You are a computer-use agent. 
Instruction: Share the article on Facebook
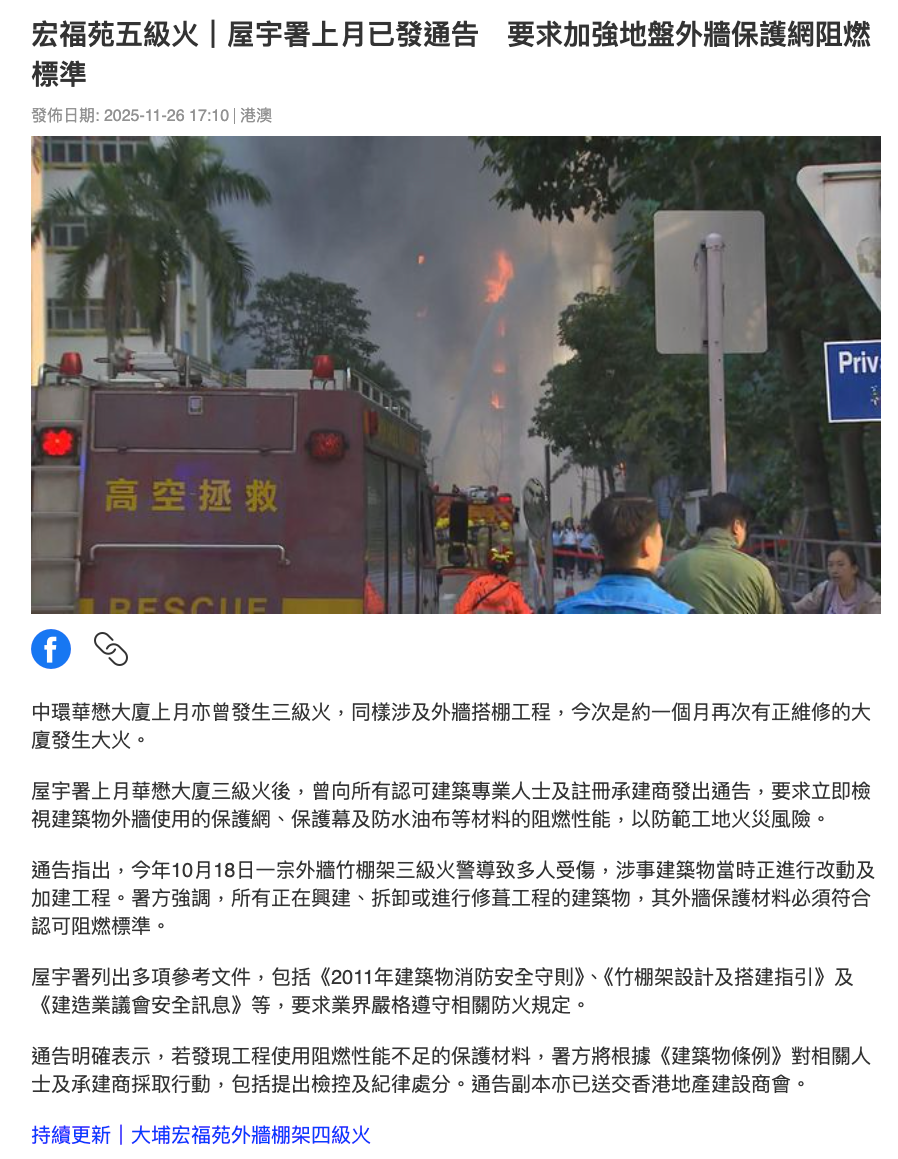click(51, 649)
